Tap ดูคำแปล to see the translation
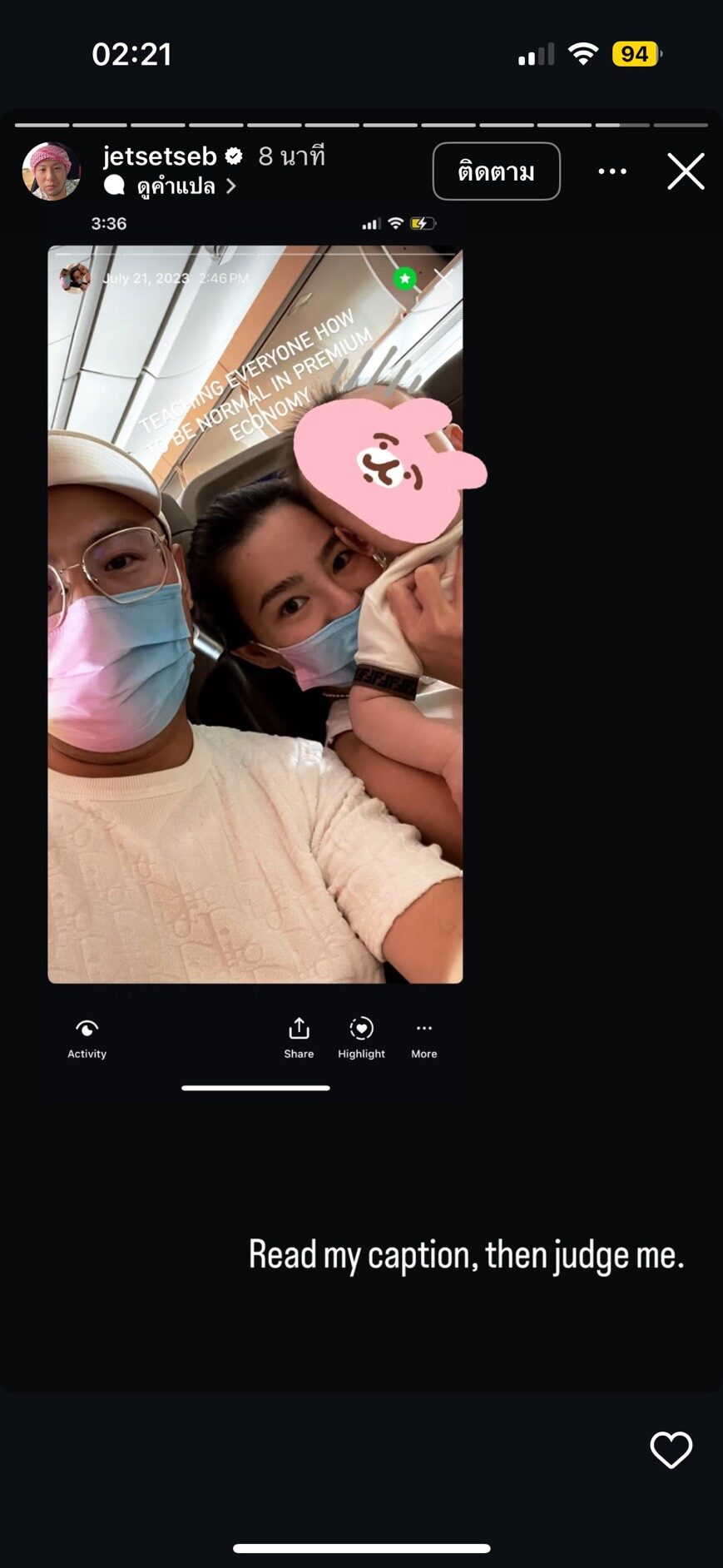 (x=176, y=186)
